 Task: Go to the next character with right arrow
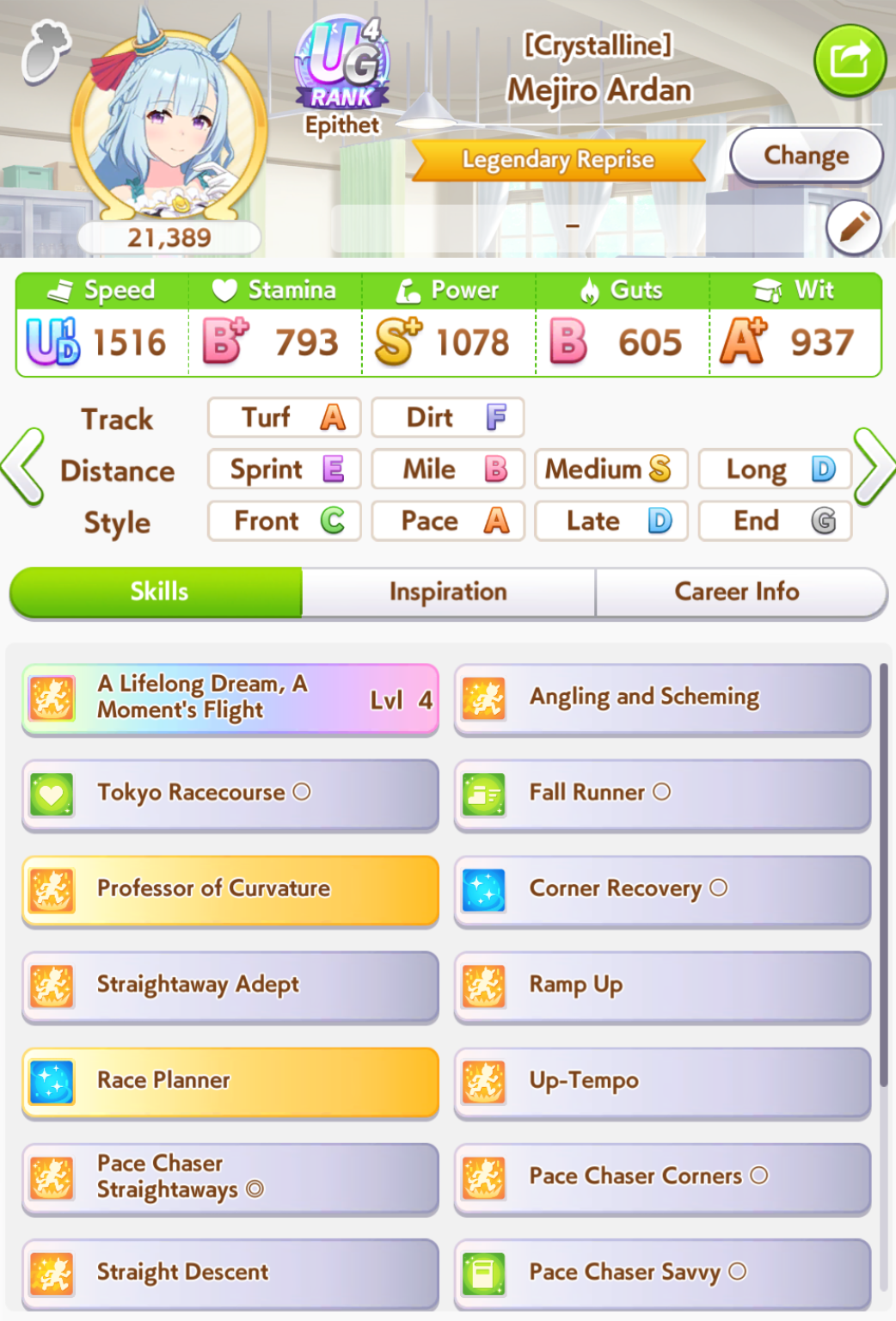(x=875, y=466)
